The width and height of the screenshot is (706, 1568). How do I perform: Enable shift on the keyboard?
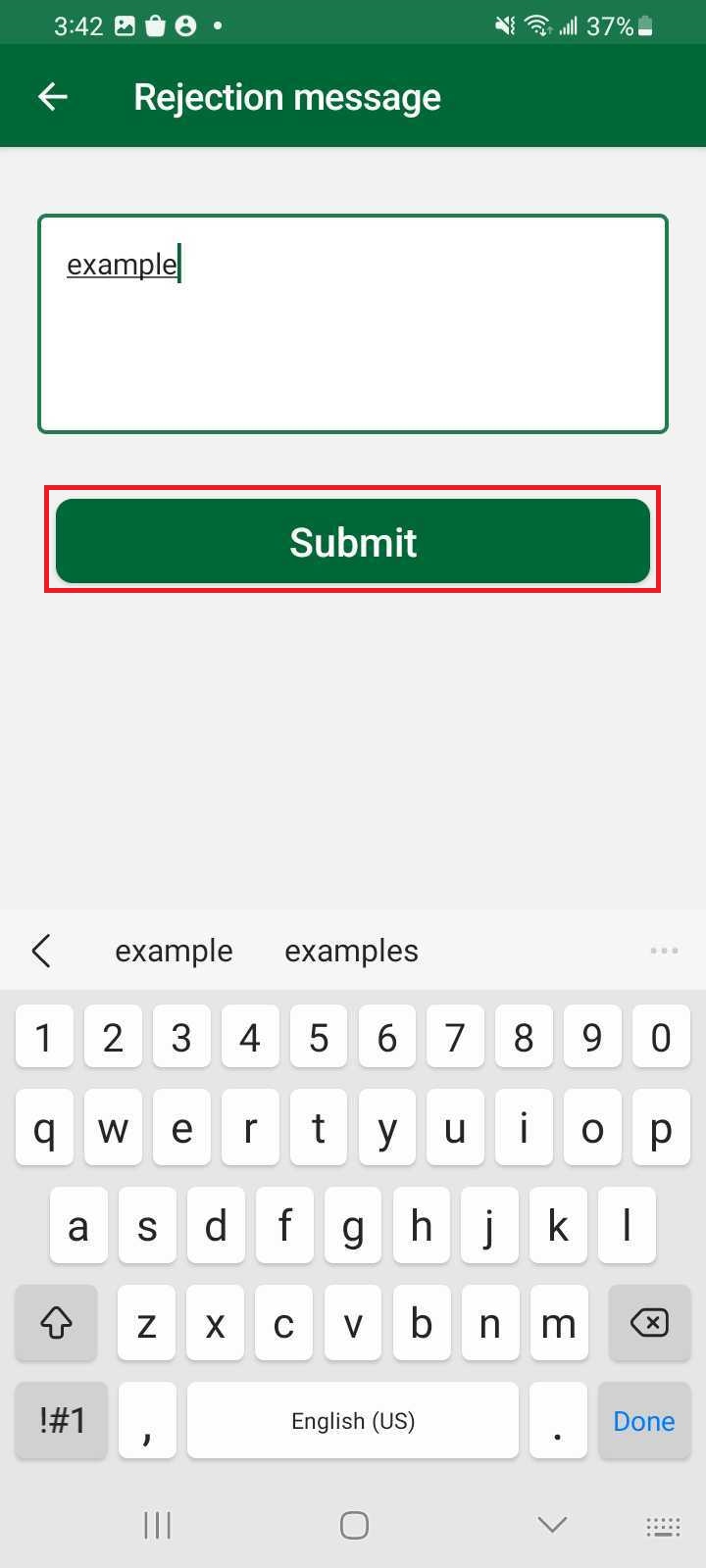tap(56, 1323)
